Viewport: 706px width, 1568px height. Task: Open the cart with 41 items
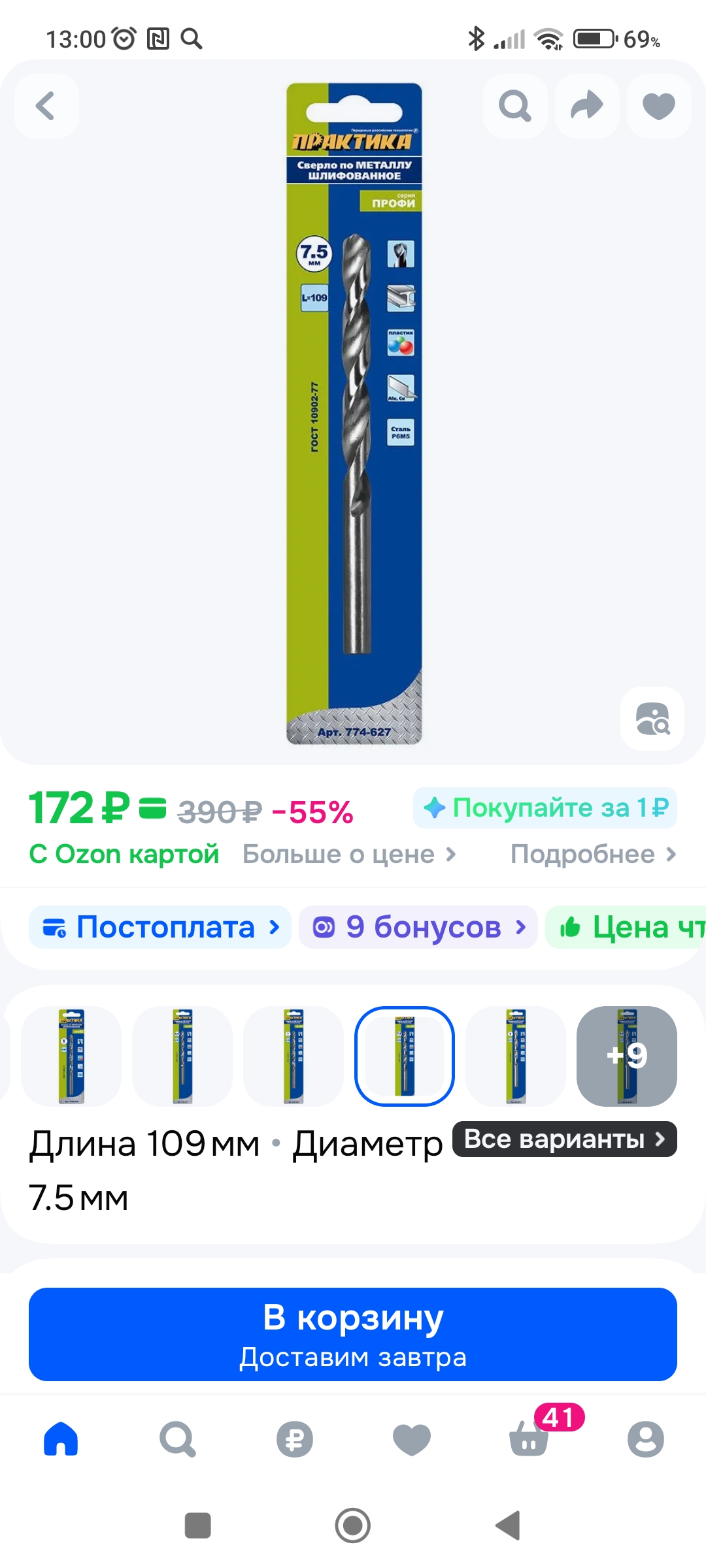529,1439
